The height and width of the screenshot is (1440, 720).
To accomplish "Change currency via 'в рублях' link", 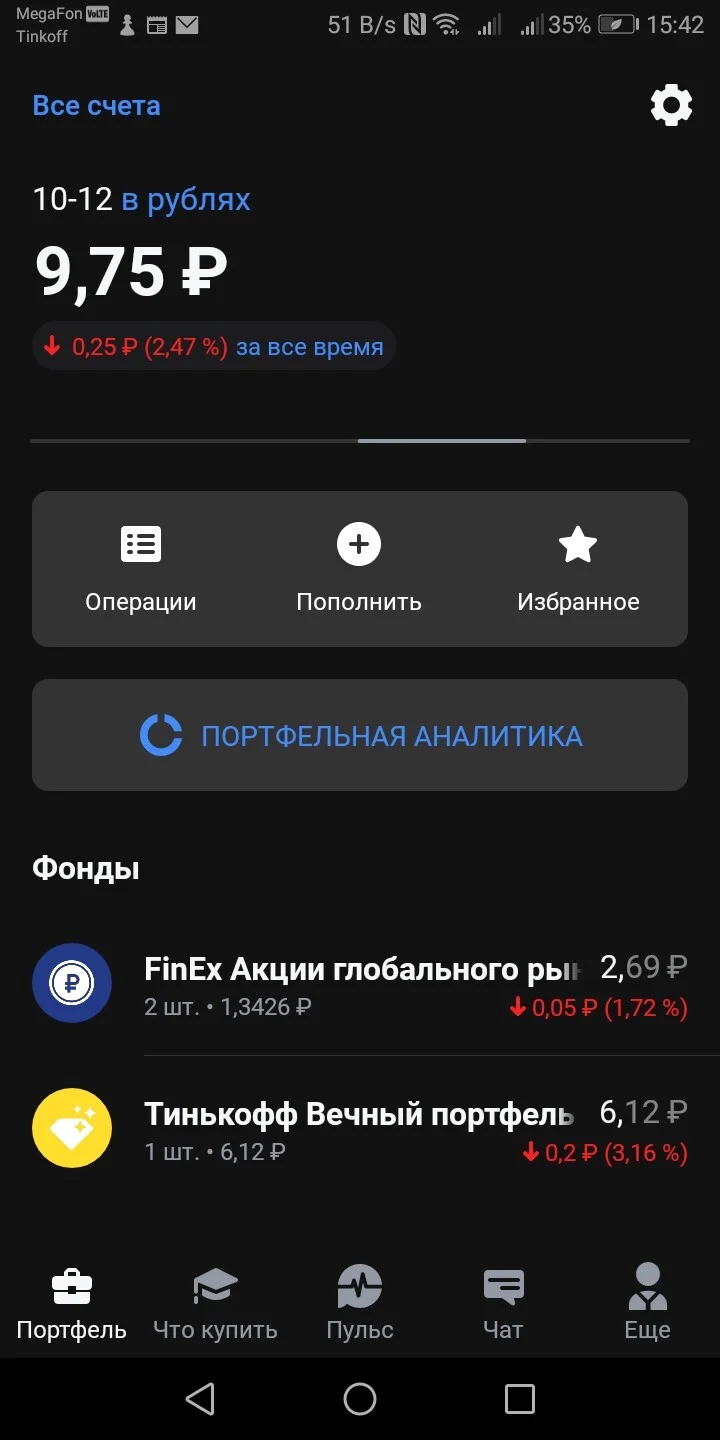I will tap(186, 200).
